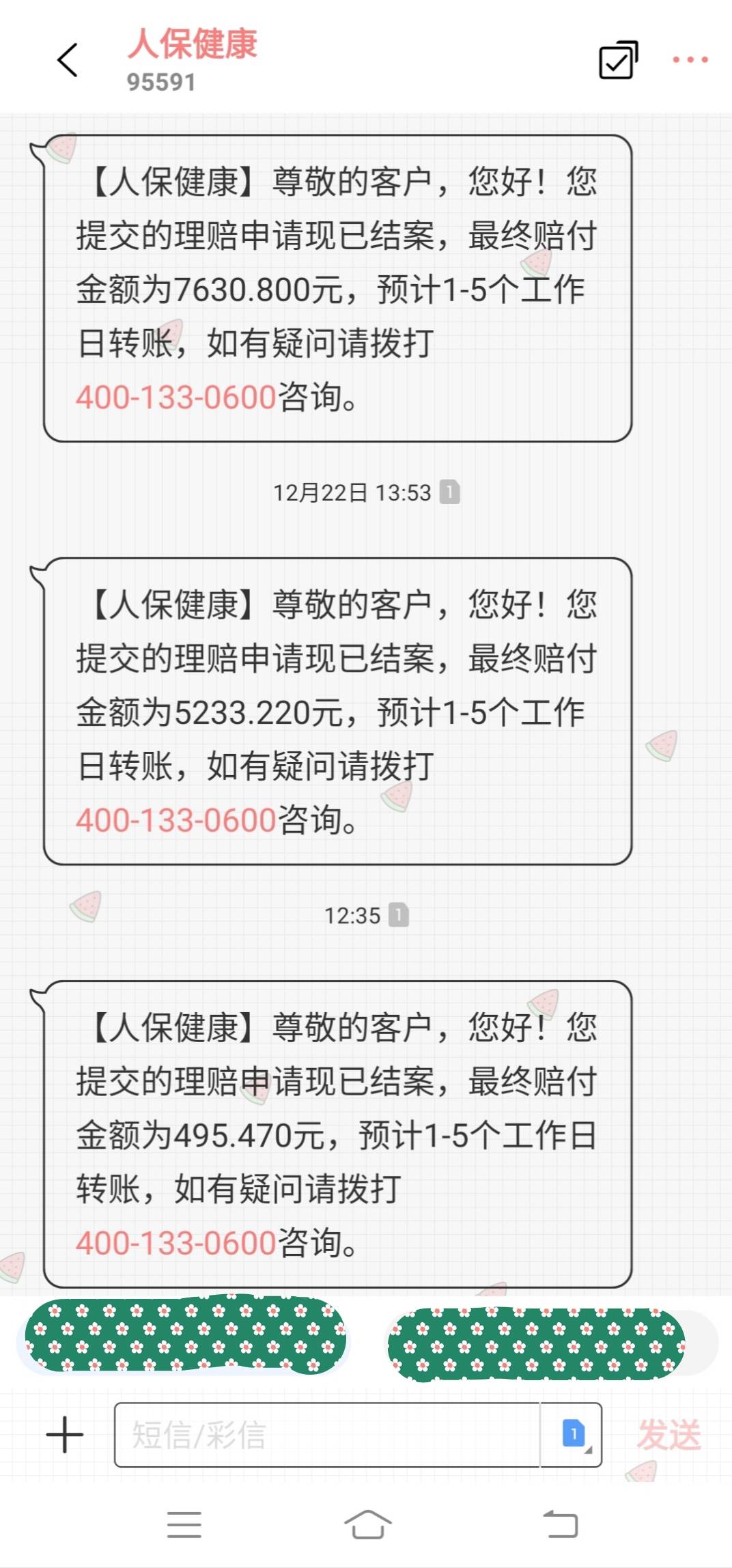Tap the SIM badge beside 12:35 timestamp

(398, 916)
